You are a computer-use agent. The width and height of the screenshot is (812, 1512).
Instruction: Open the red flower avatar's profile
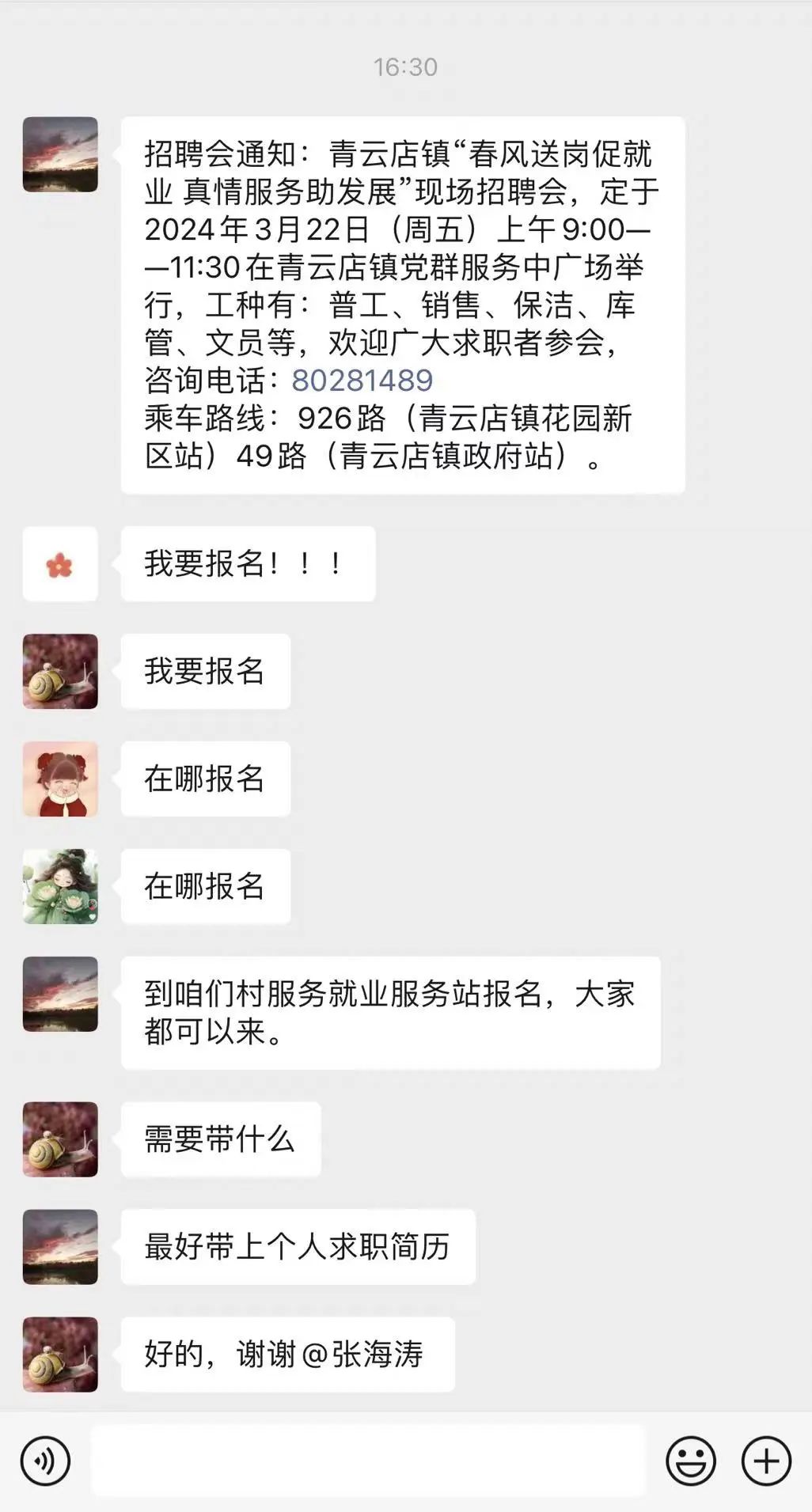pyautogui.click(x=60, y=564)
